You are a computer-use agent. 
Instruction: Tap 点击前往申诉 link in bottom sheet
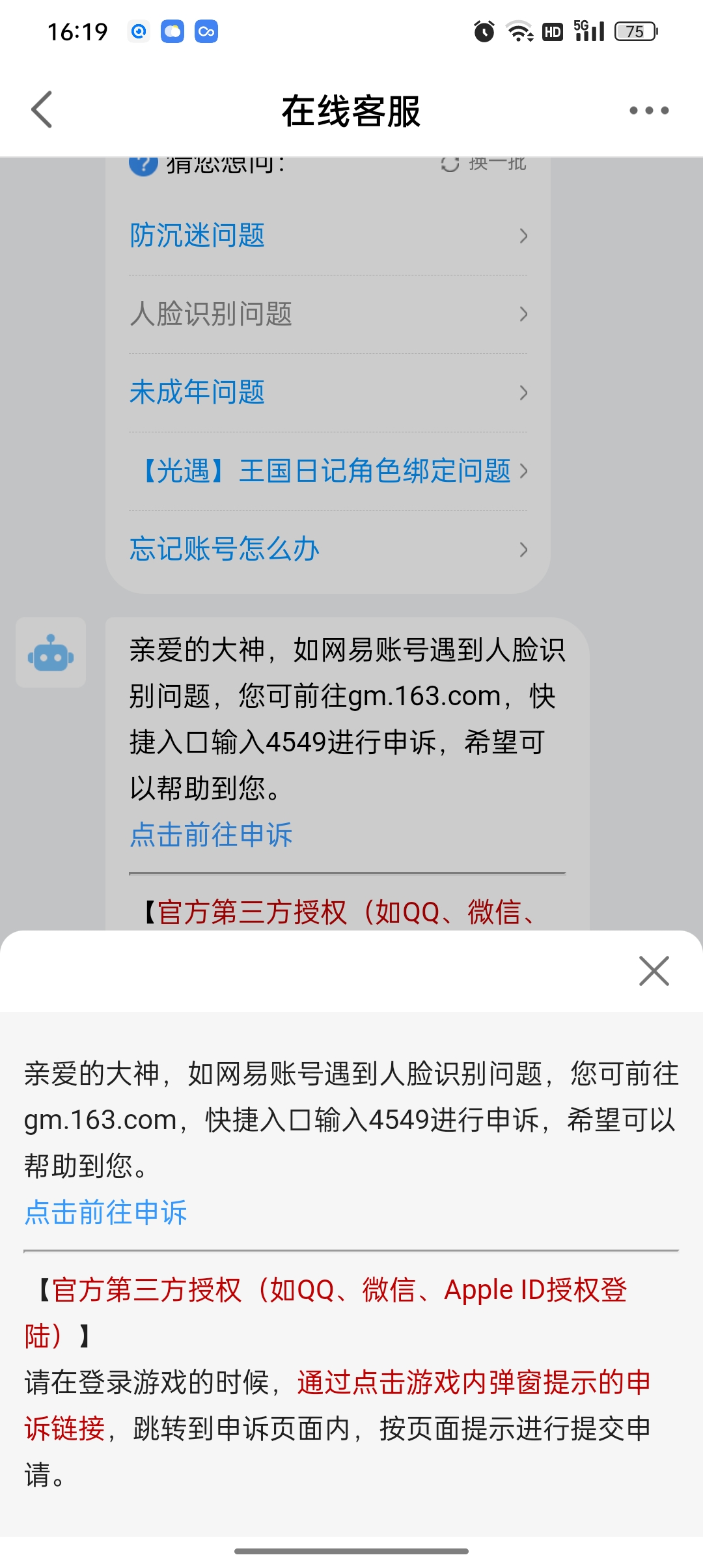[106, 1212]
